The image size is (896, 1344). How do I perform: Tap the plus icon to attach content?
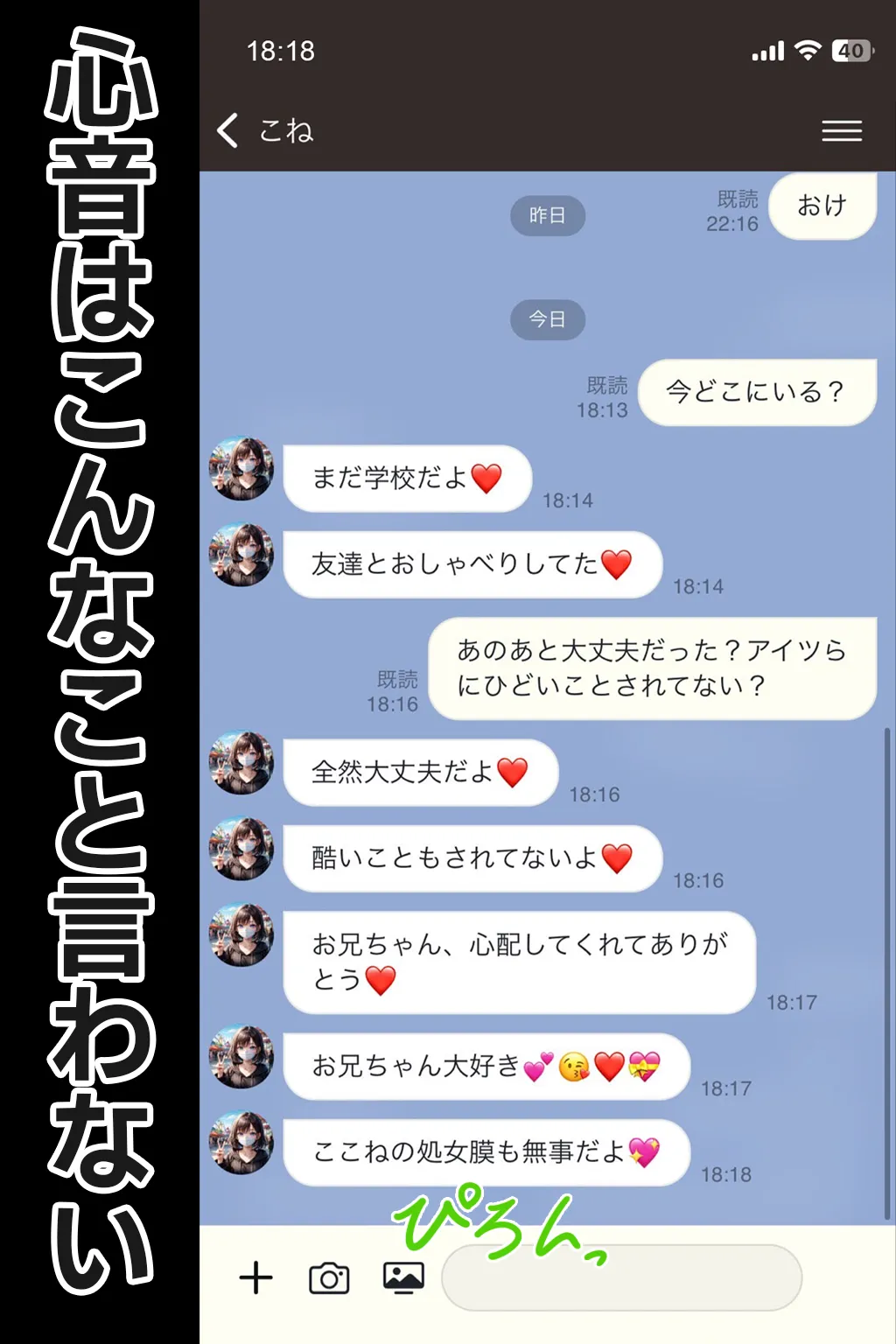point(256,1277)
